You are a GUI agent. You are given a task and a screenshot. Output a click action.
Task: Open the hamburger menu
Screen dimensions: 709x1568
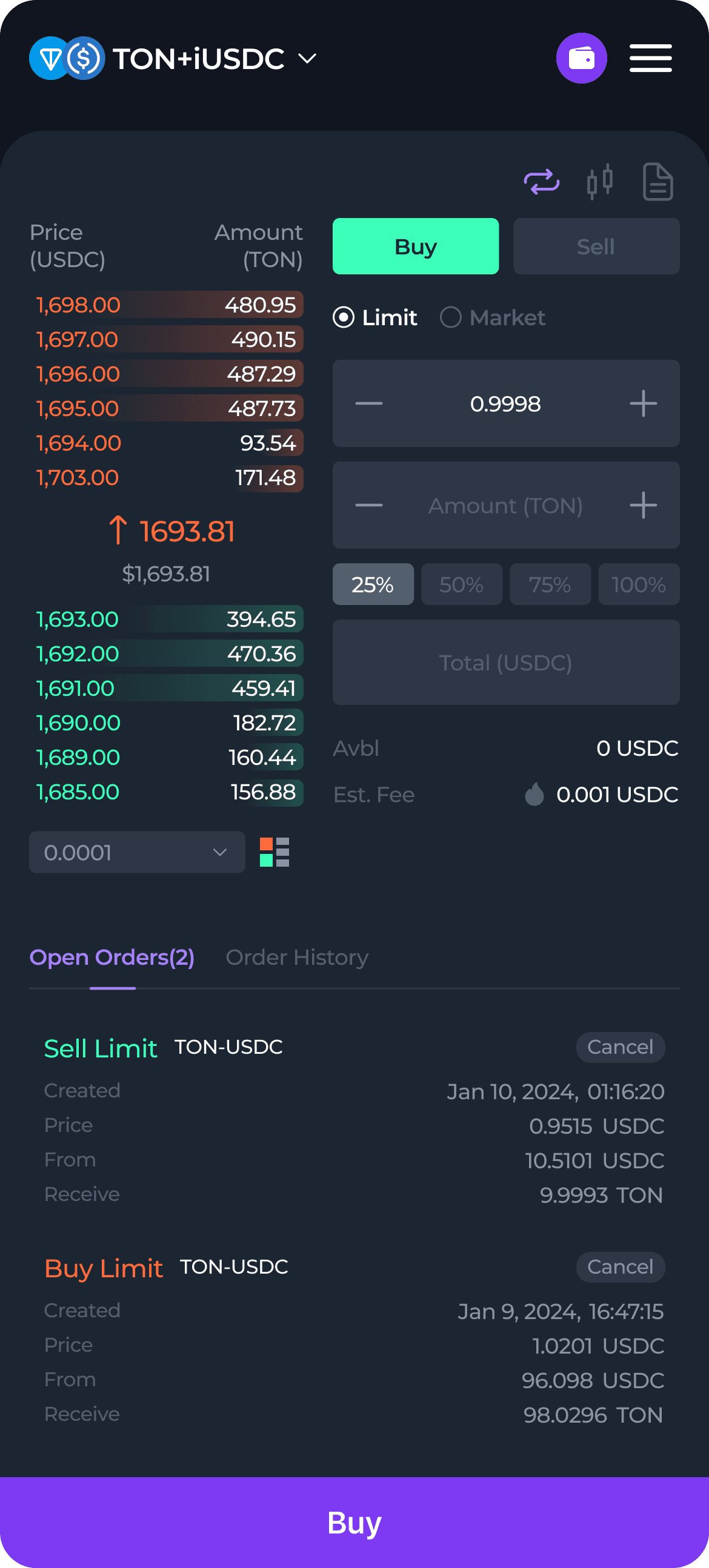point(651,58)
